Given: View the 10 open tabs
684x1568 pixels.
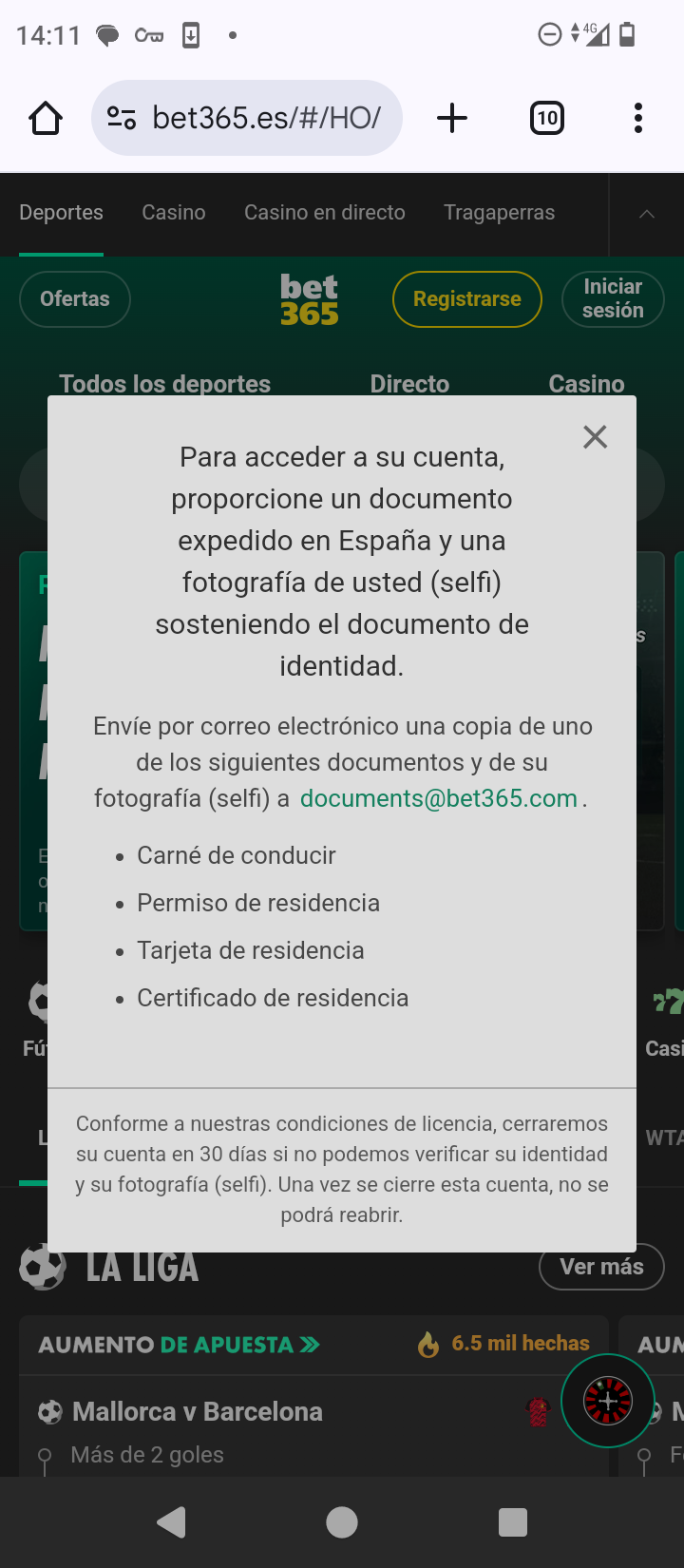Looking at the screenshot, I should point(546,119).
